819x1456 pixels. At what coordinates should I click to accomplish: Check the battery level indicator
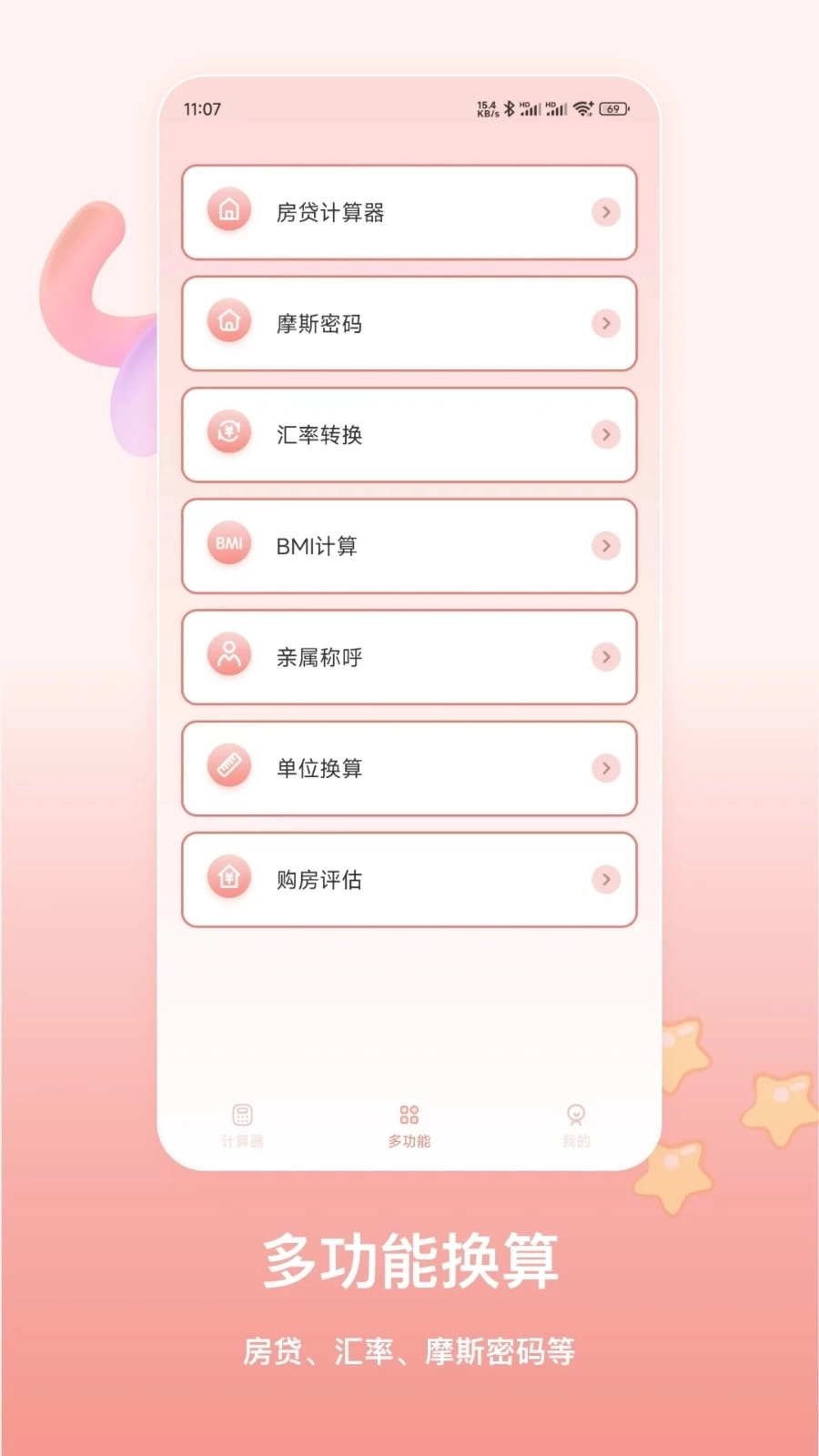click(x=612, y=108)
